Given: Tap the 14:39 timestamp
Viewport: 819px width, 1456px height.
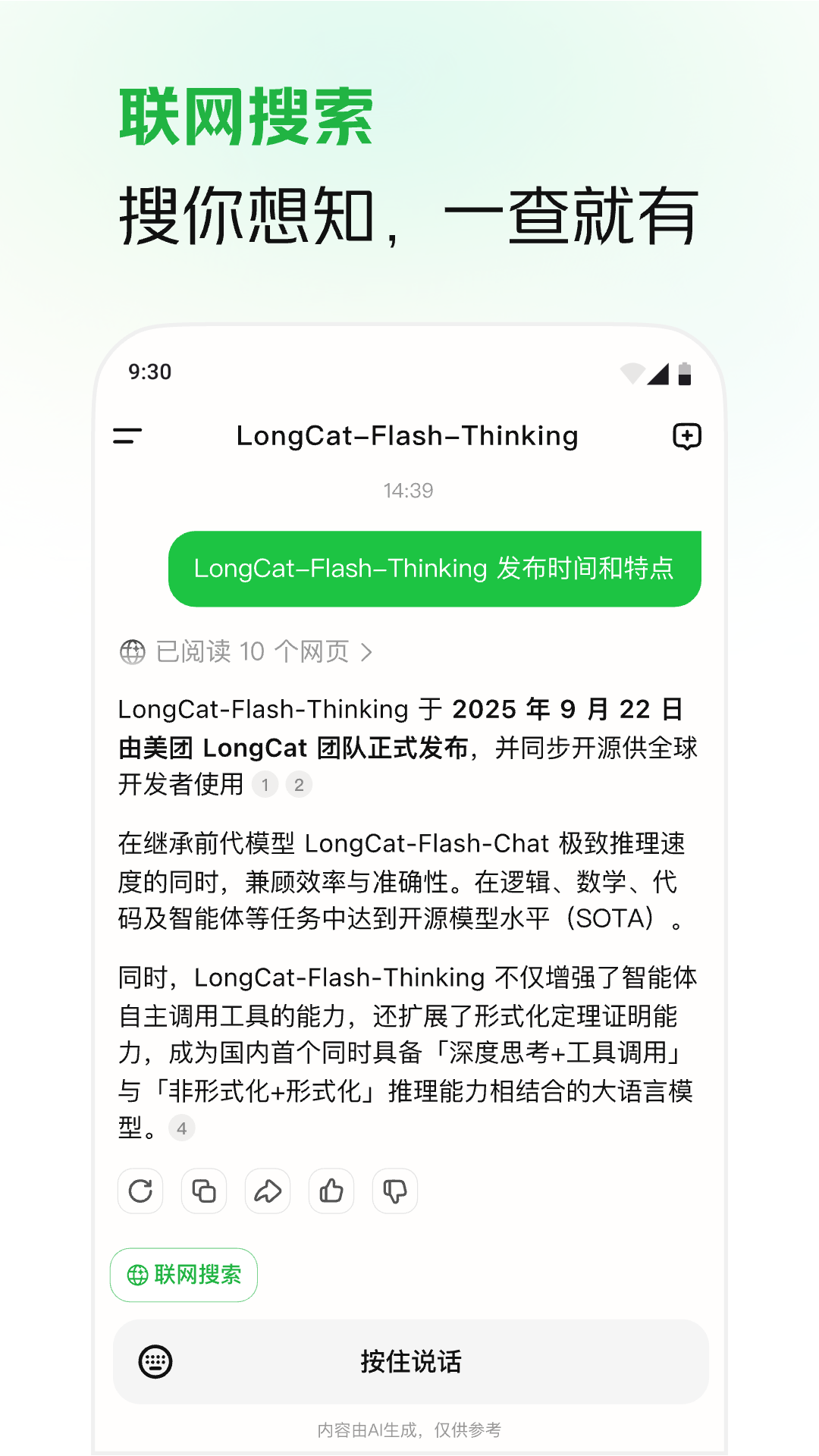Looking at the screenshot, I should click(409, 490).
